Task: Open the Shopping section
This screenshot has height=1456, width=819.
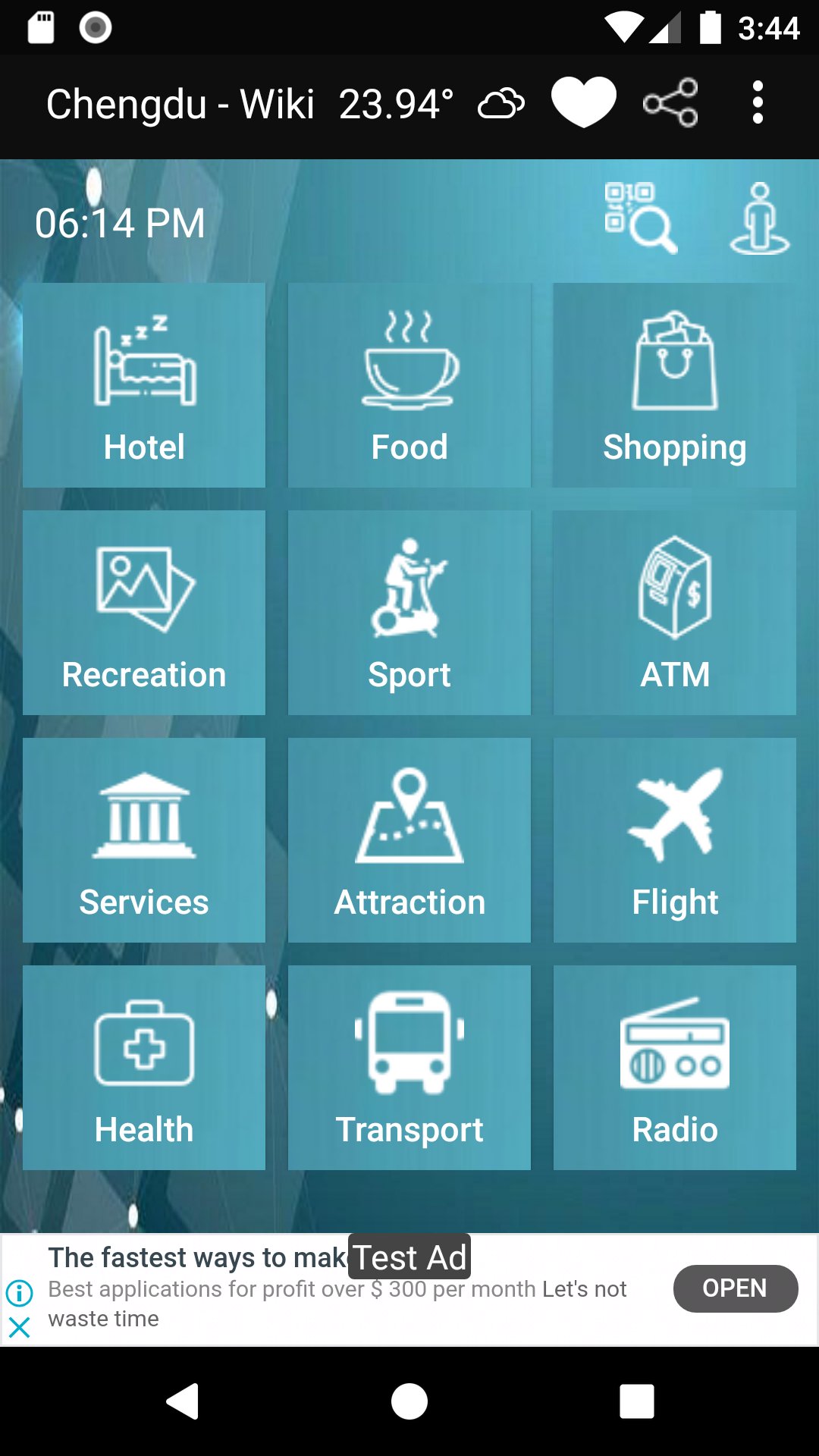Action: point(674,384)
